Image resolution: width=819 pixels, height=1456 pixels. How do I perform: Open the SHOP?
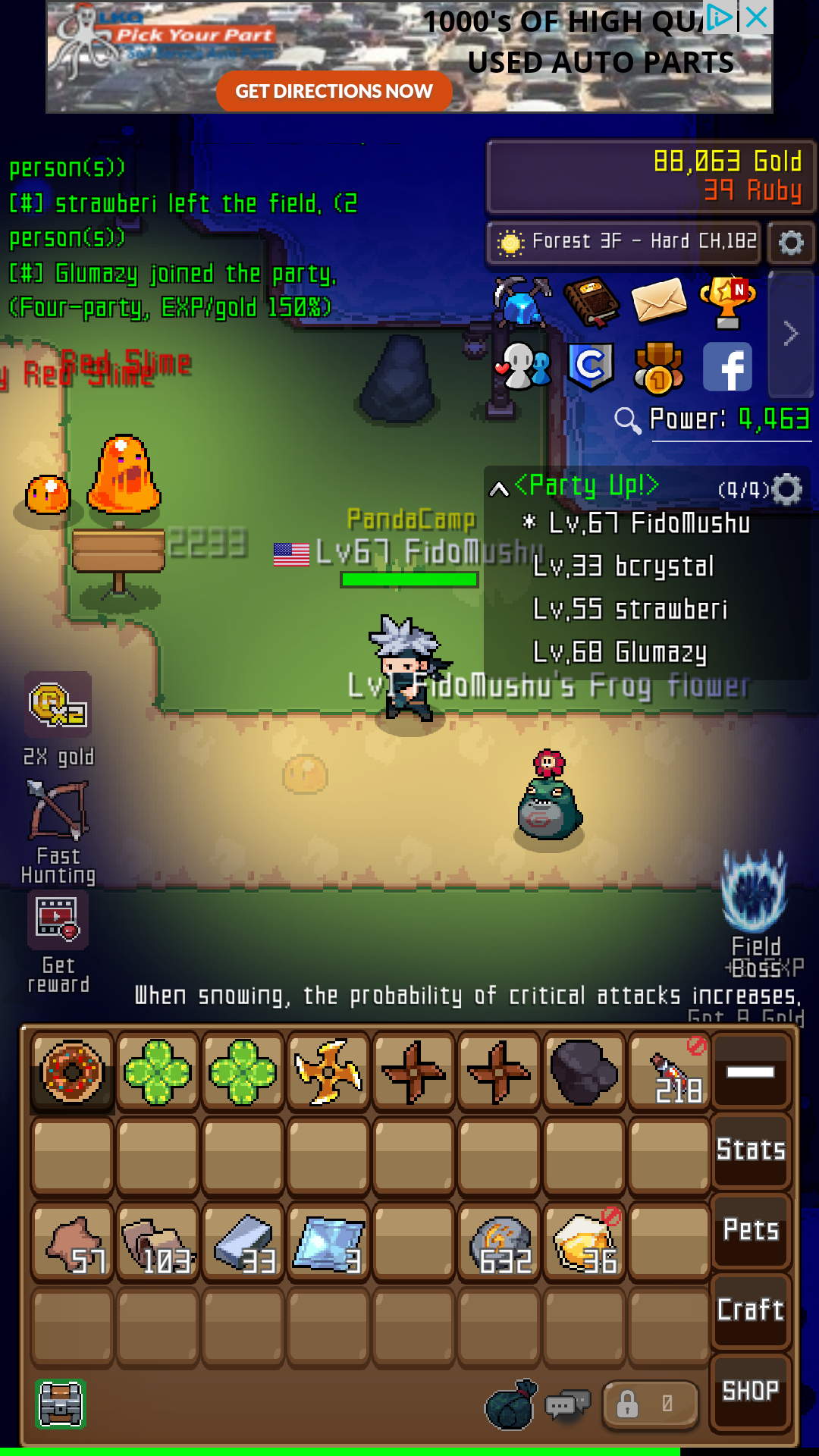751,1391
